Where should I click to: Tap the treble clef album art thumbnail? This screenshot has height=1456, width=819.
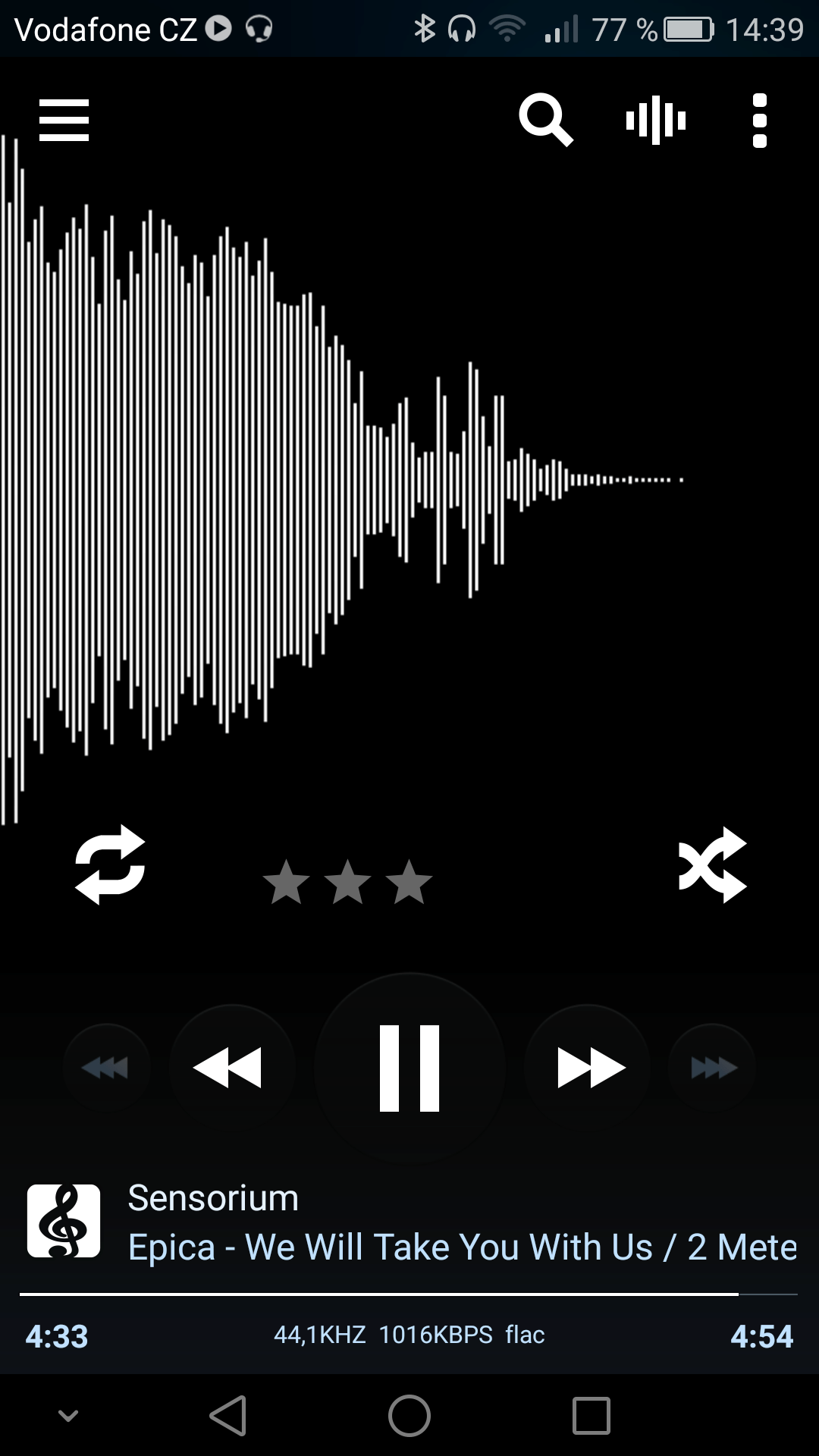64,1221
